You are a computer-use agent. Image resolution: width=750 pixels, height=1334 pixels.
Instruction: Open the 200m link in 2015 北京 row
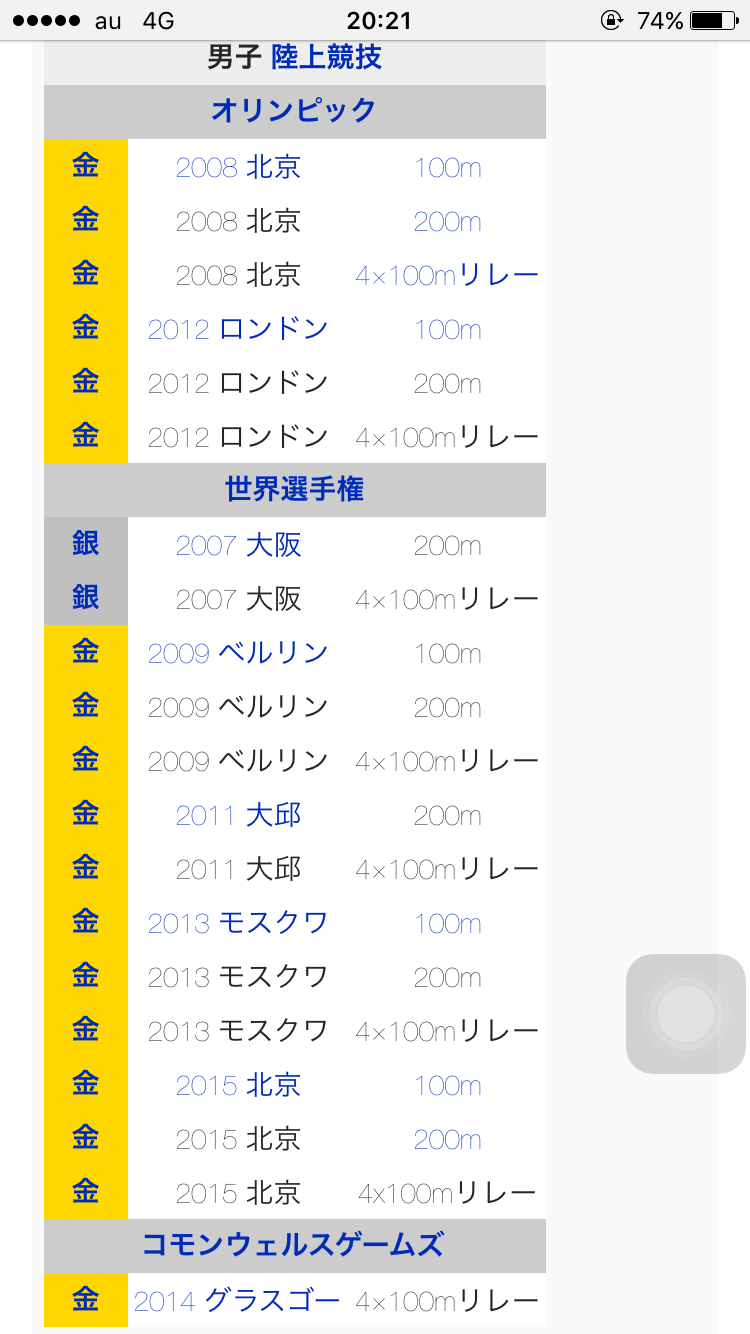click(x=447, y=1140)
